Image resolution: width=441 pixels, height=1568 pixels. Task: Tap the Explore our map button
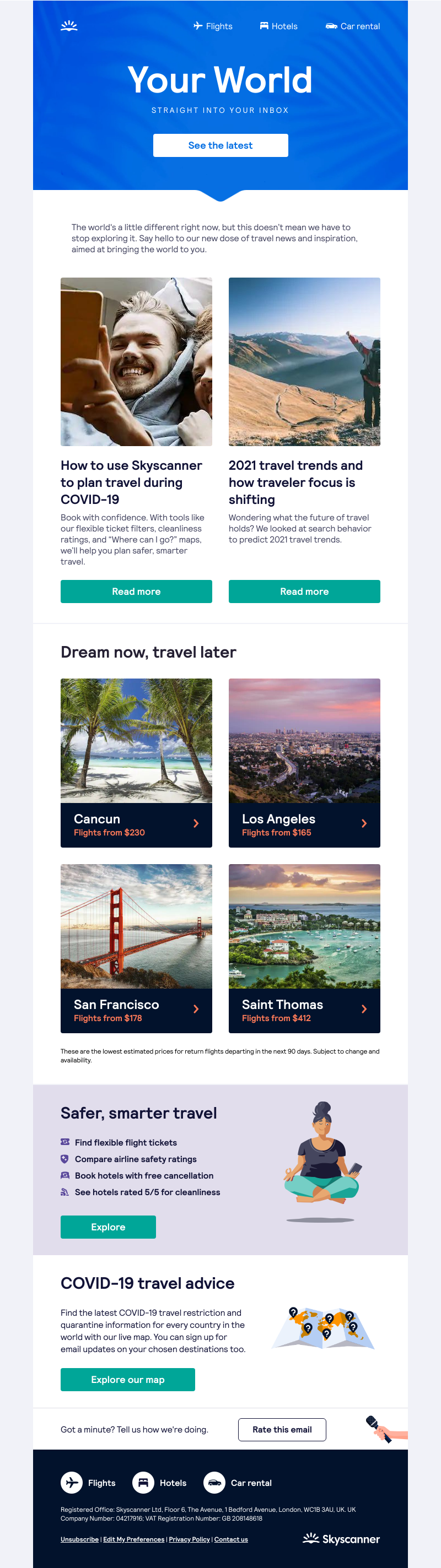[127, 1379]
